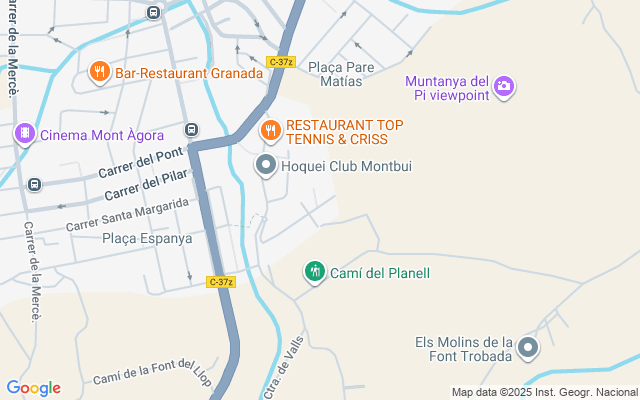This screenshot has width=640, height=400.
Task: Open Els Molins de la Font Trobada
Action: click(528, 349)
